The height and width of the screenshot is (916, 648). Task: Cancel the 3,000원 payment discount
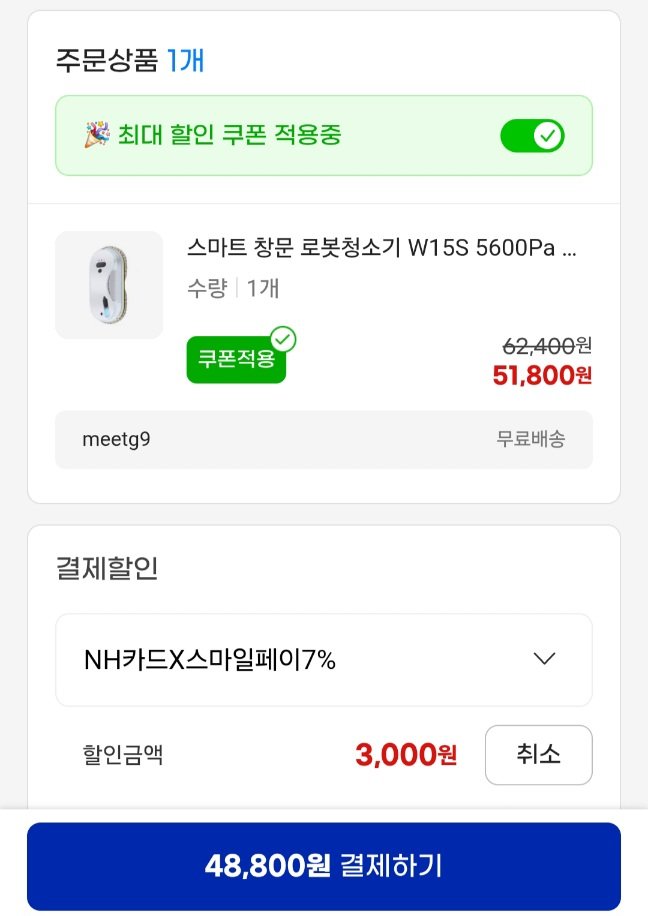click(538, 755)
